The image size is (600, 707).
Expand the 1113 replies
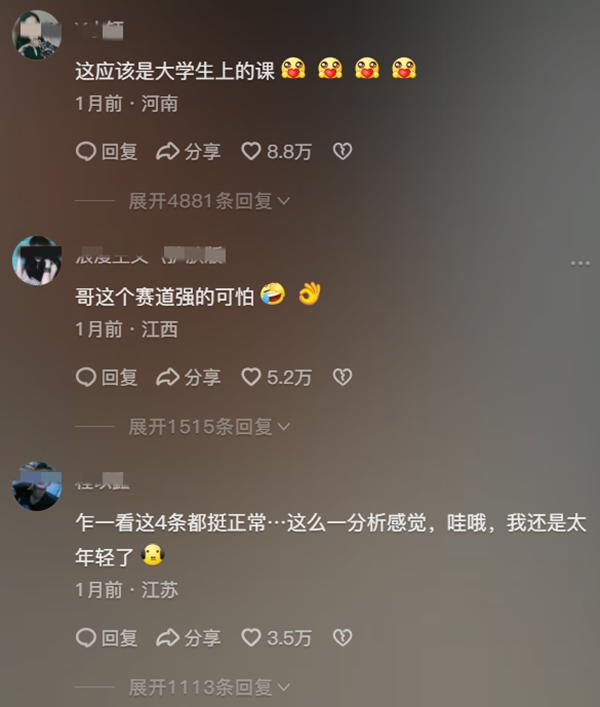pyautogui.click(x=209, y=688)
